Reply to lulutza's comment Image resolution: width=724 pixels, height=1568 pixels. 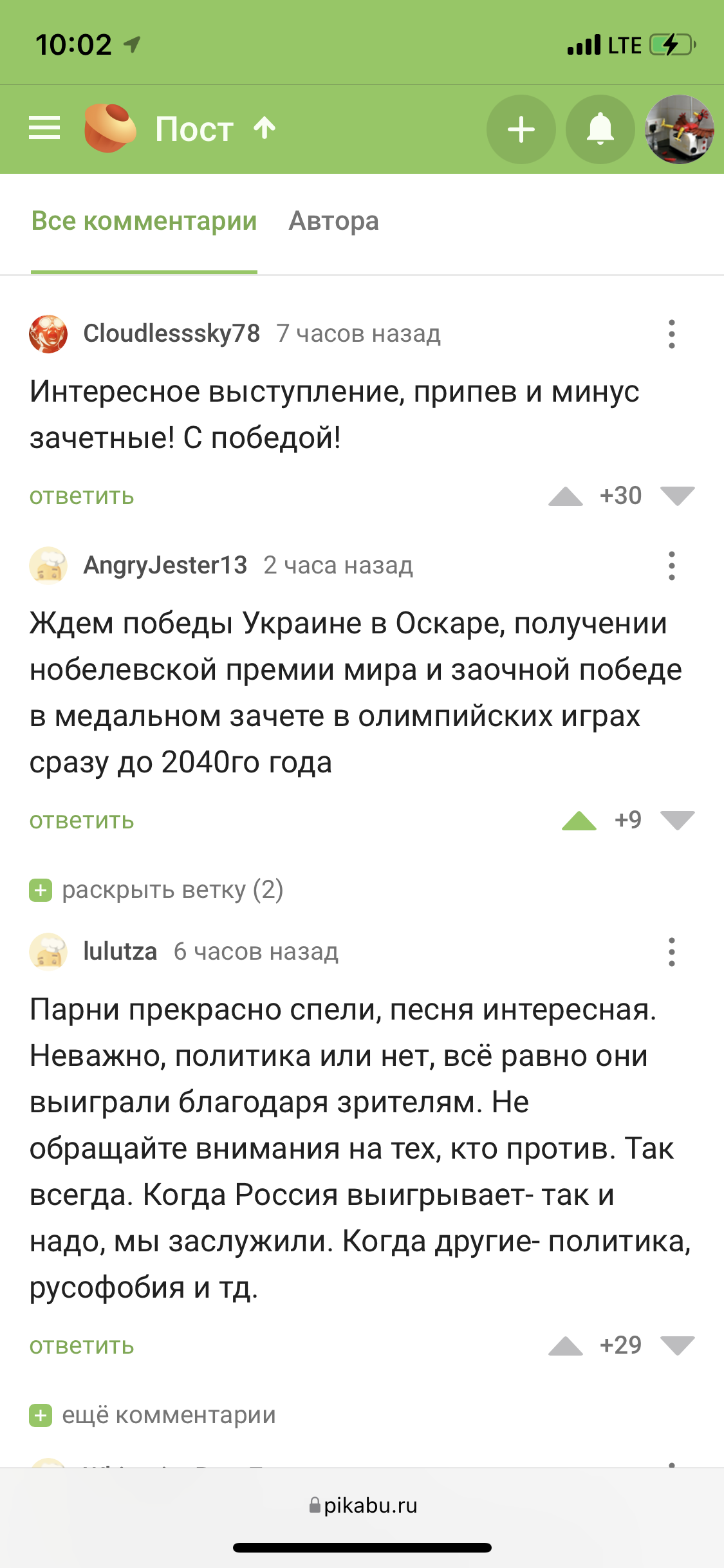pos(82,1346)
